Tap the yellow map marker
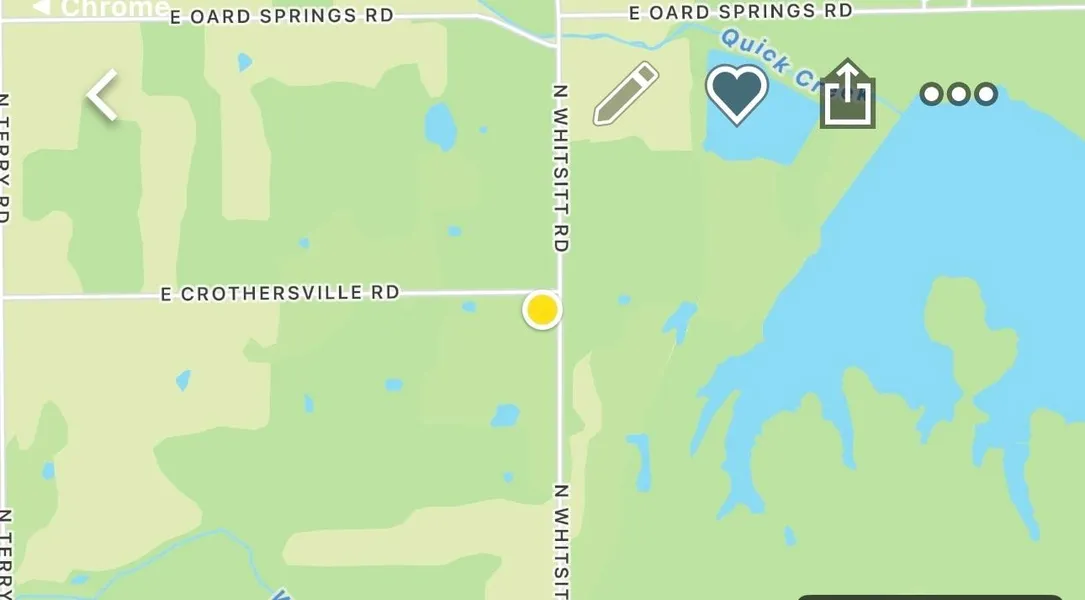The width and height of the screenshot is (1085, 600). click(542, 310)
